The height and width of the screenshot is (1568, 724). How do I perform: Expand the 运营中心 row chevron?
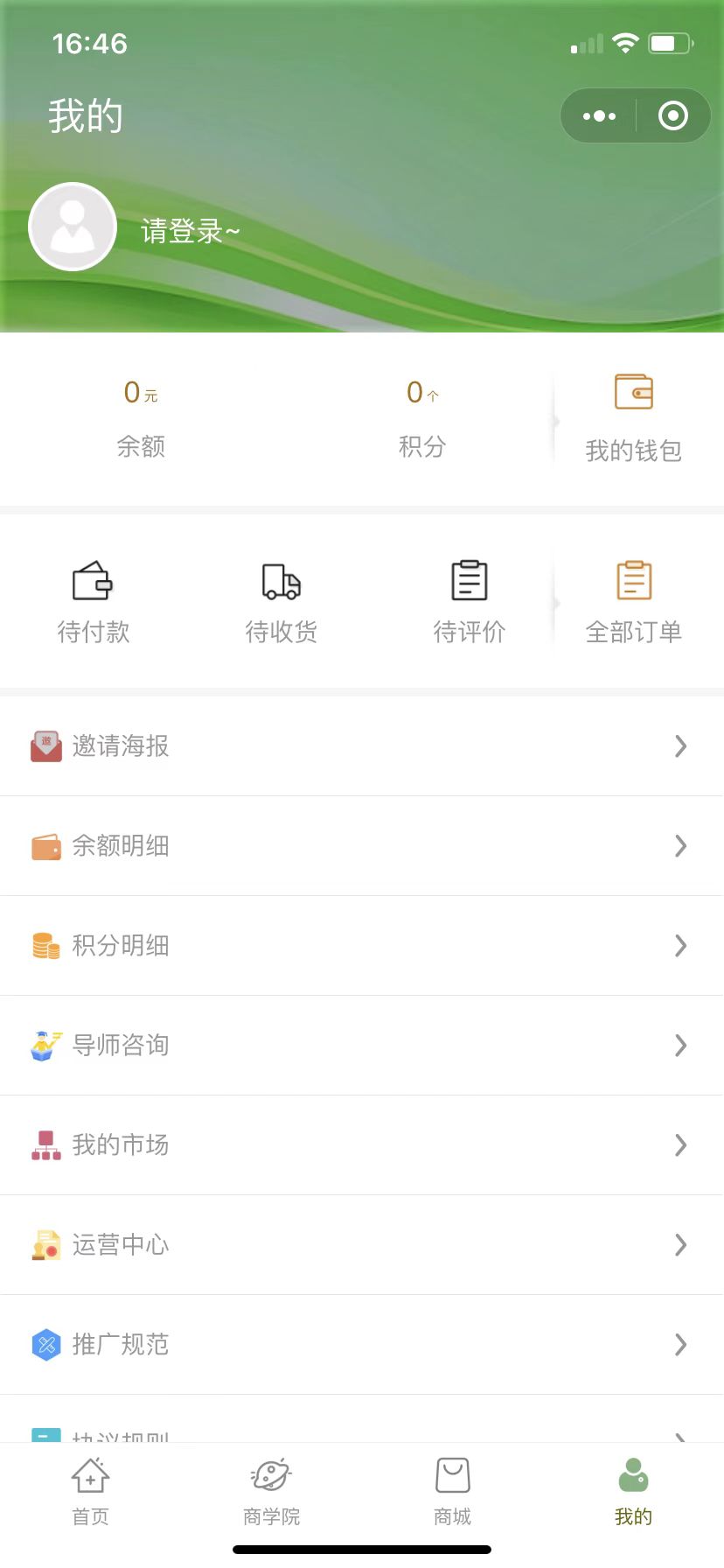pyautogui.click(x=681, y=1245)
